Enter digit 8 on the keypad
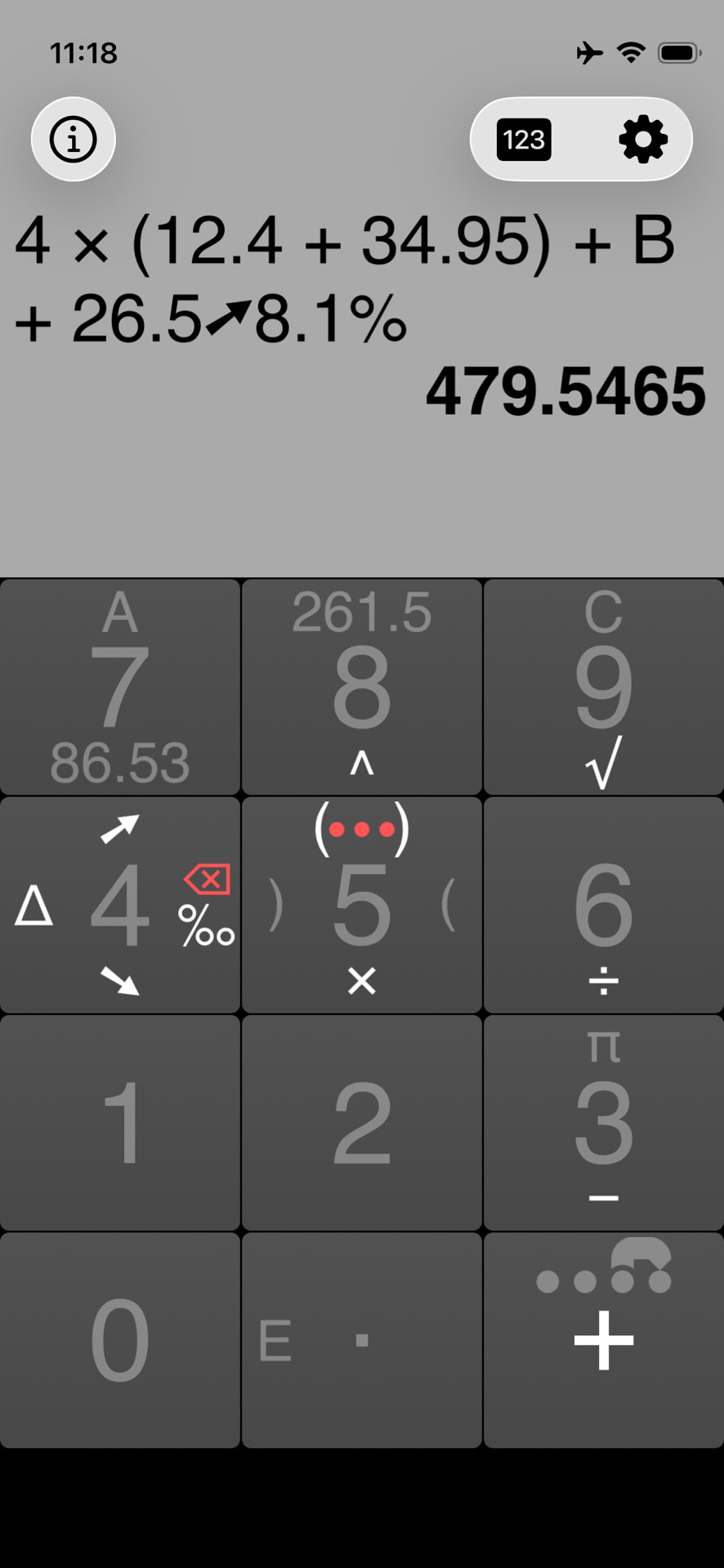Screen dimensions: 724x1568 coord(362,687)
